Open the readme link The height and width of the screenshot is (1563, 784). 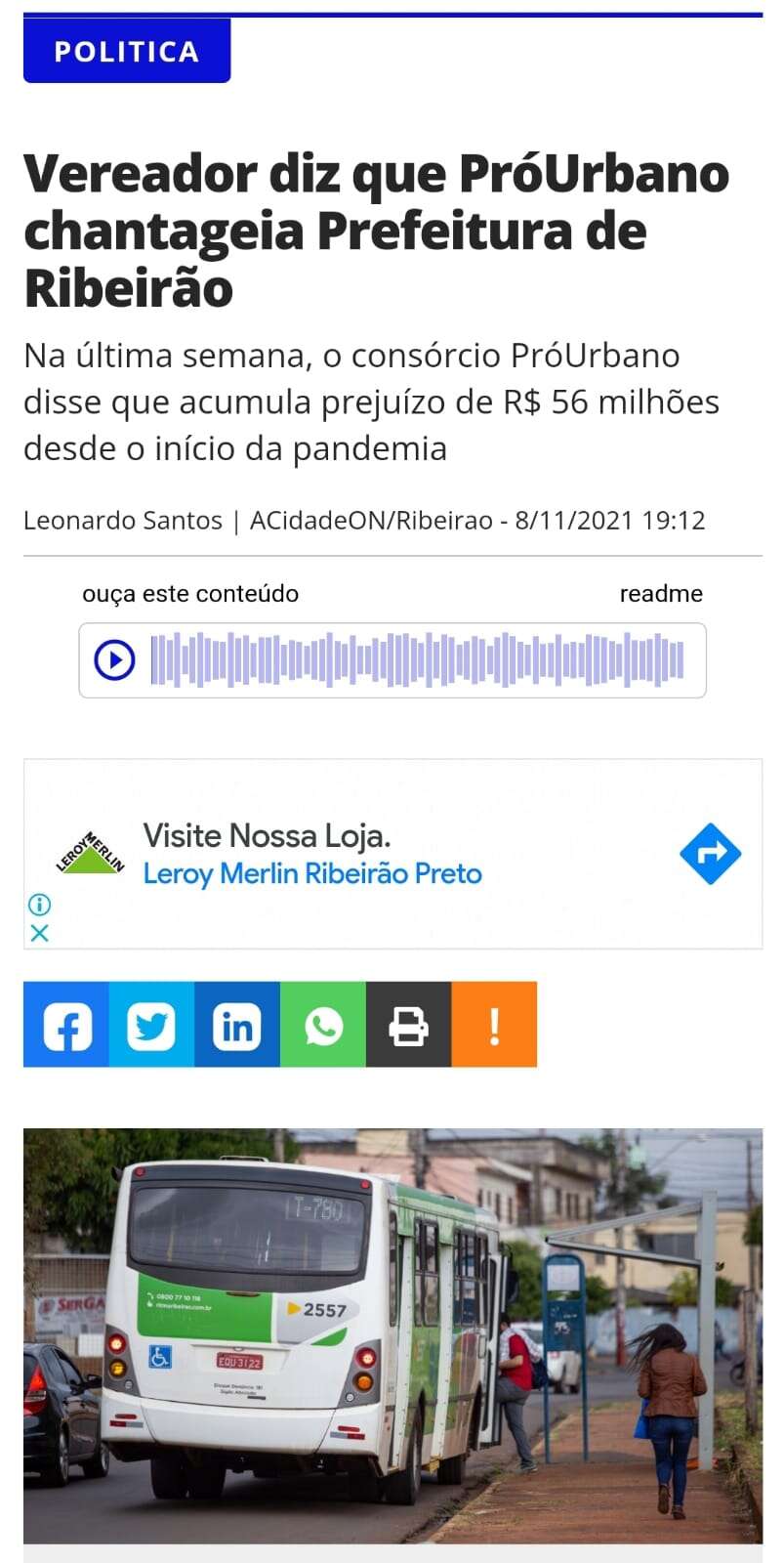click(x=661, y=594)
